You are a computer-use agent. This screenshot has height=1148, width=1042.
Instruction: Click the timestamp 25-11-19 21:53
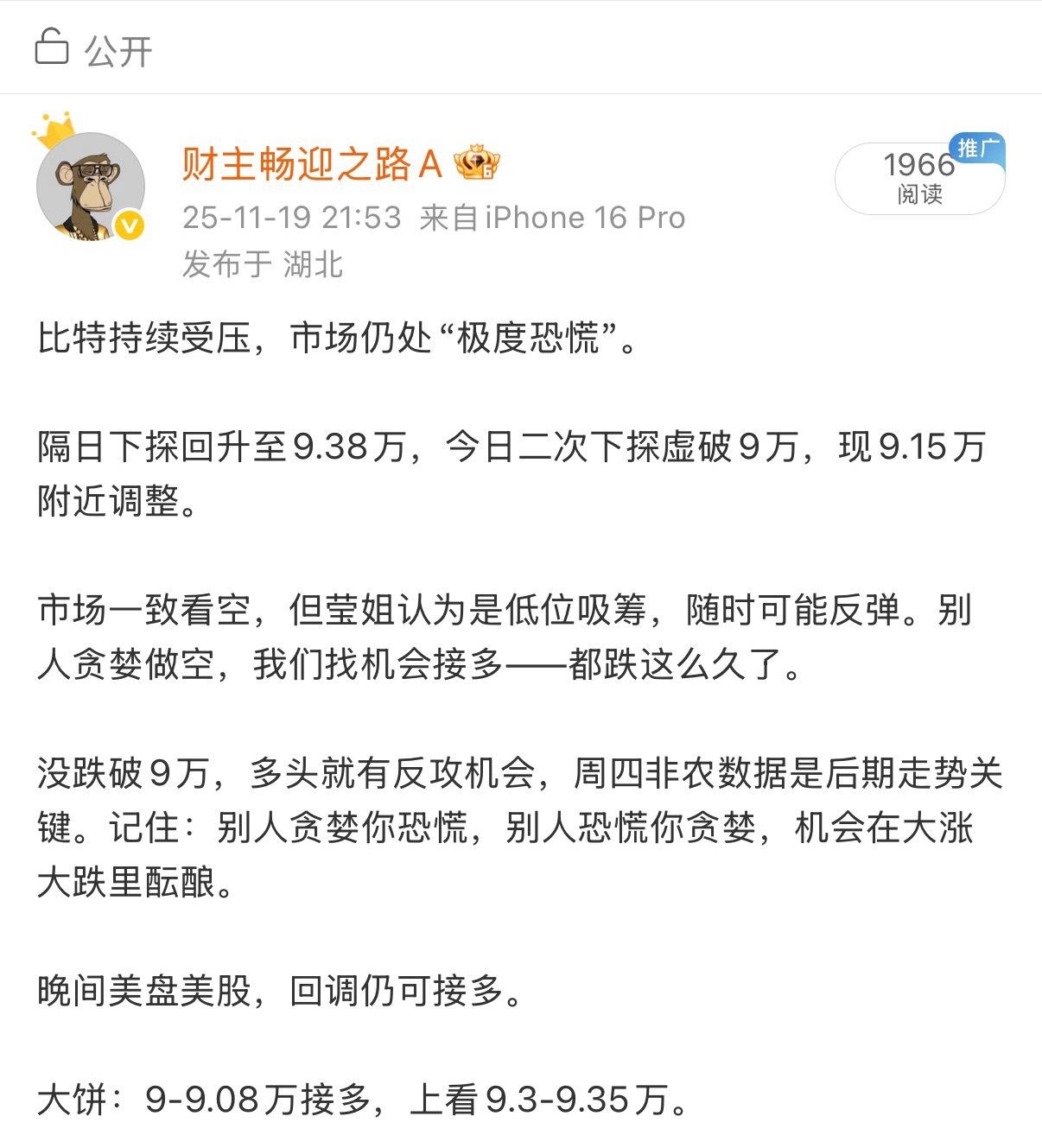(291, 217)
